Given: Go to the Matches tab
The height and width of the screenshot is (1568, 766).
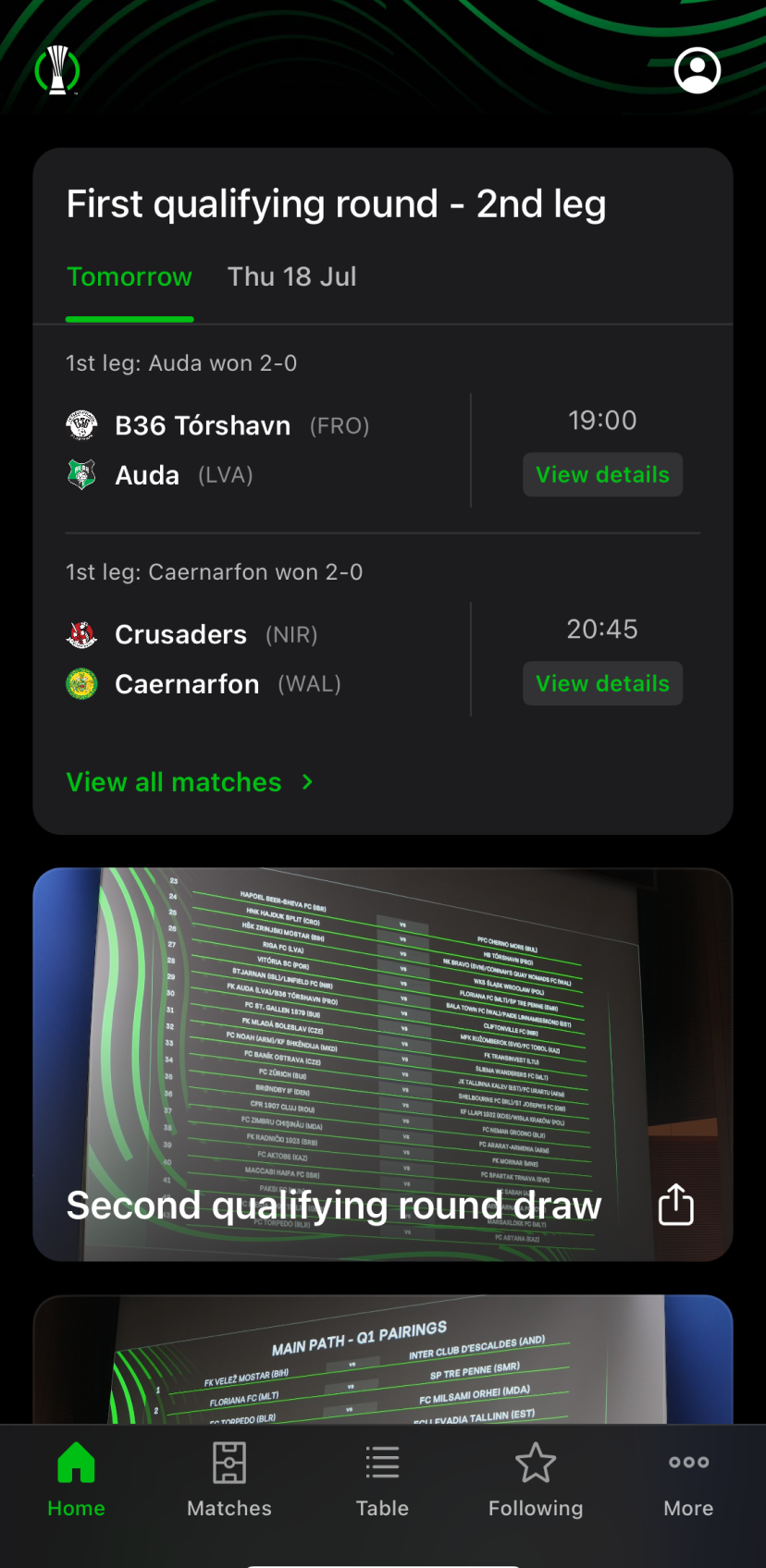Looking at the screenshot, I should coord(229,1480).
